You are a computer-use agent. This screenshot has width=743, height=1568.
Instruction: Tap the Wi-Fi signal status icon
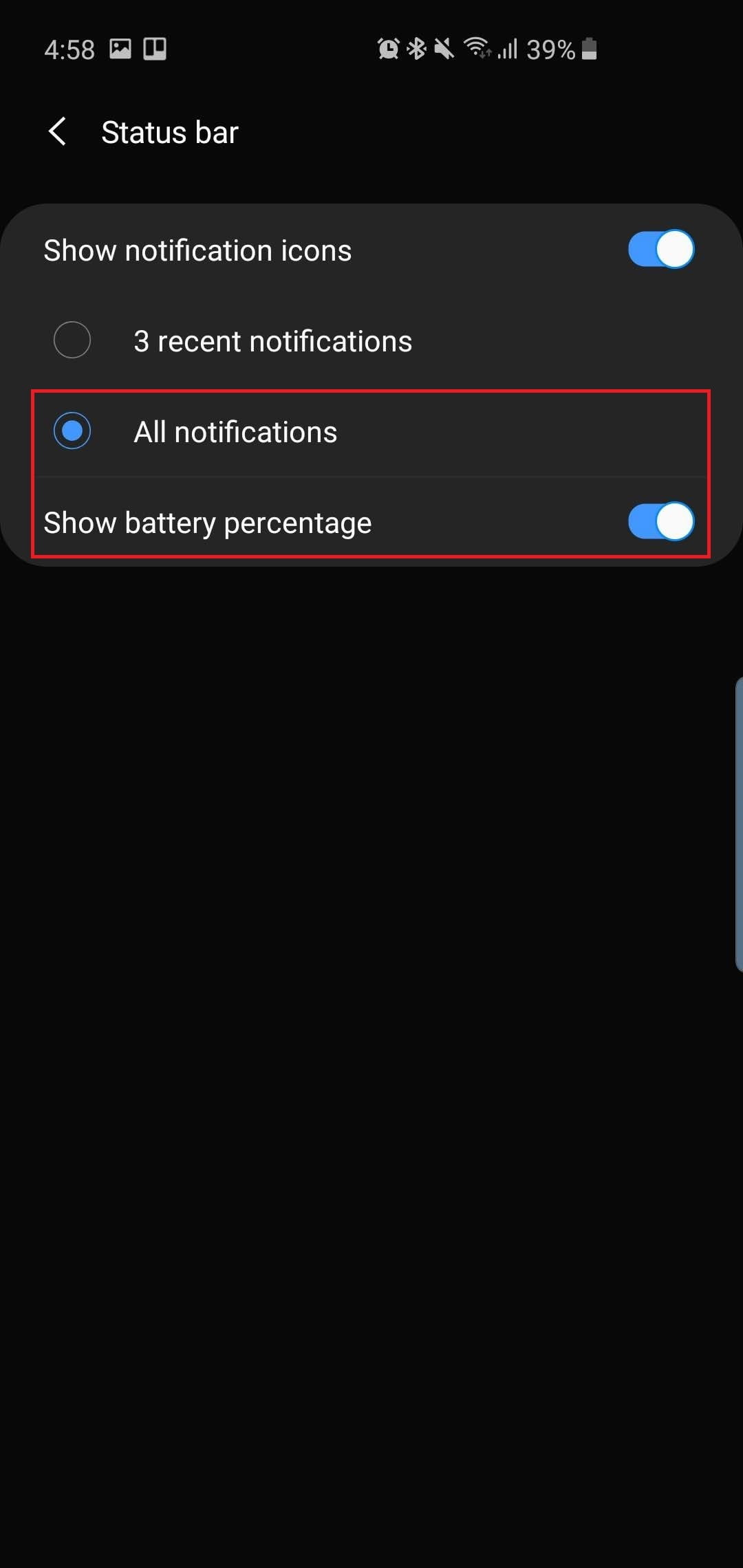tap(478, 48)
